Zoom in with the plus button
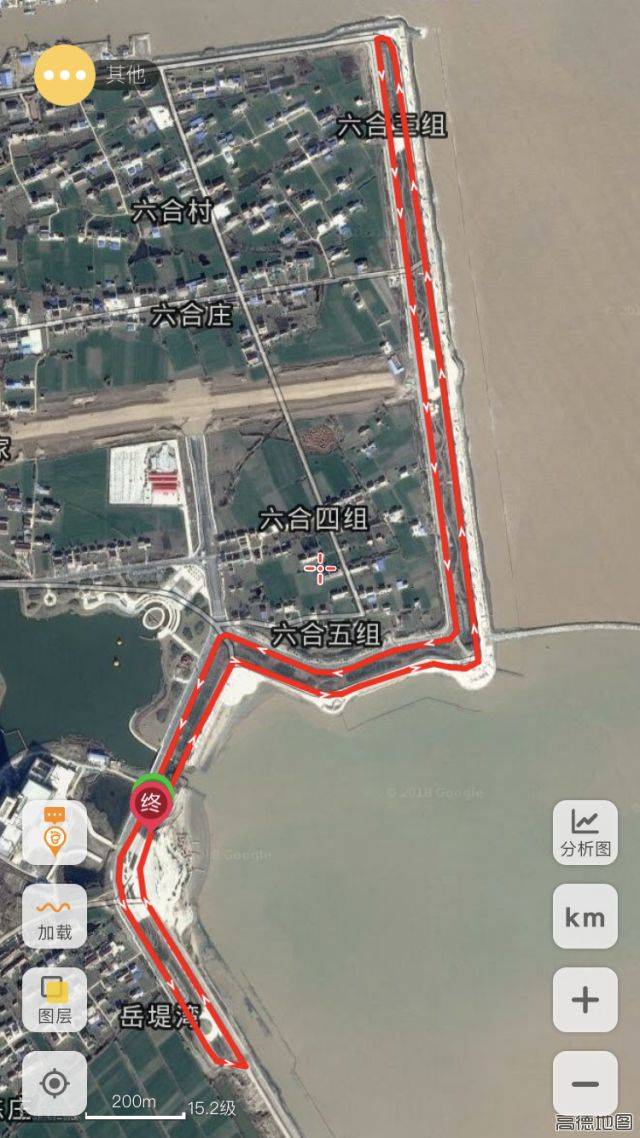 click(x=585, y=999)
